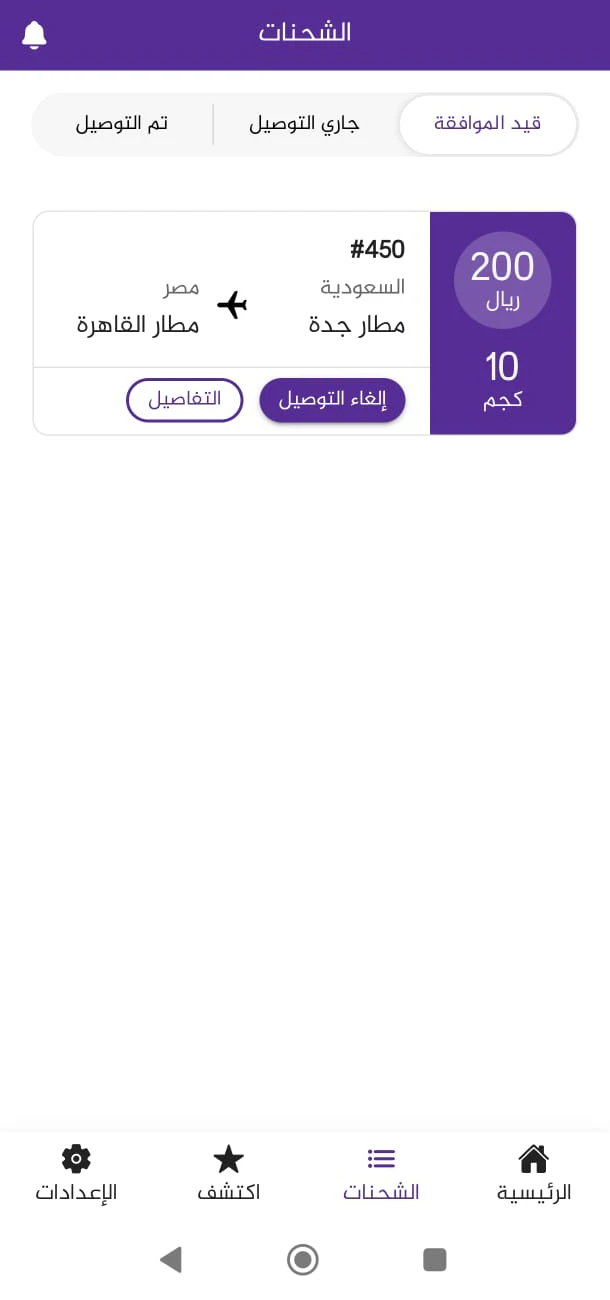Tap إلغاء التوصيل on shipment #450

(x=332, y=401)
